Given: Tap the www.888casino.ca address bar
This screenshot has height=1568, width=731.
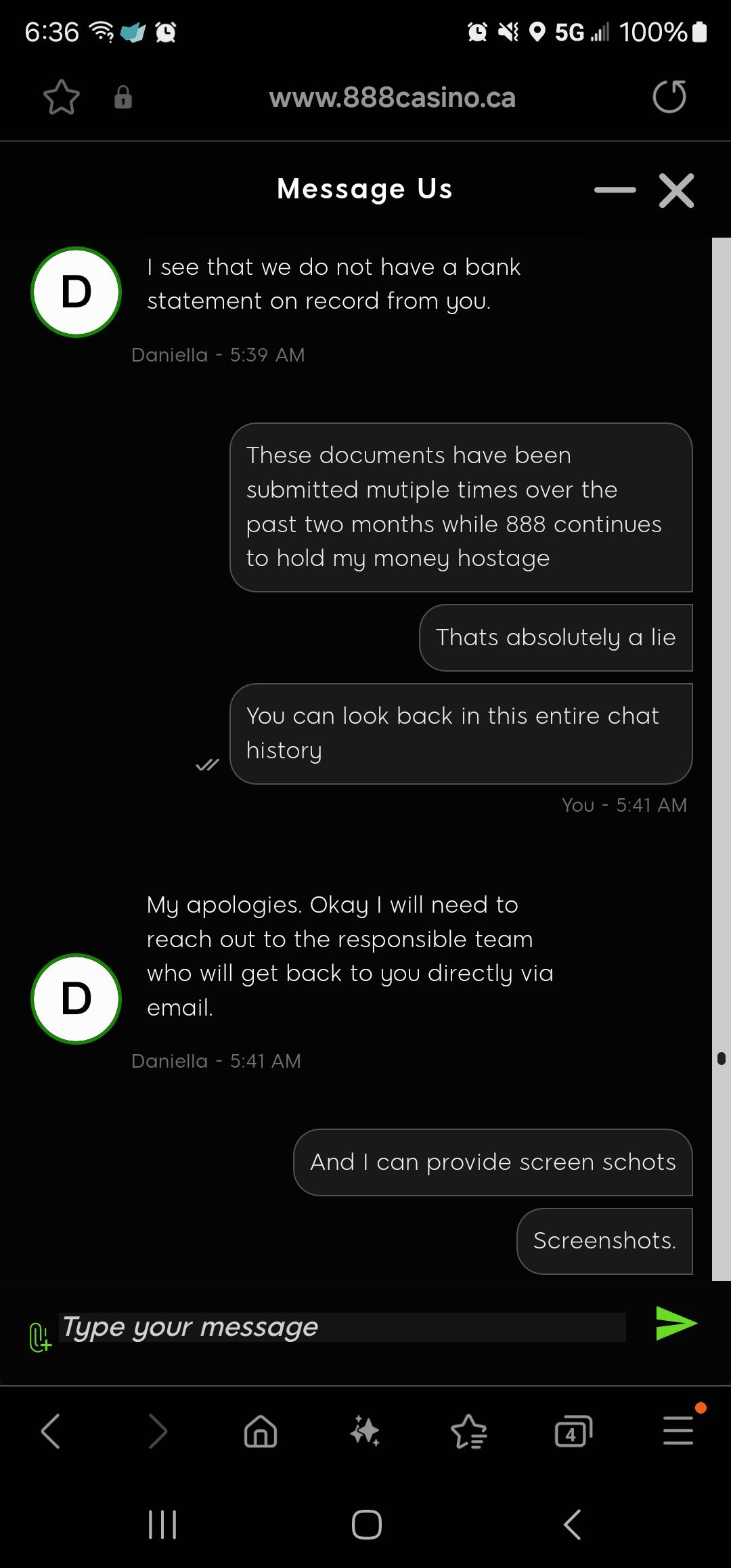Looking at the screenshot, I should (392, 98).
